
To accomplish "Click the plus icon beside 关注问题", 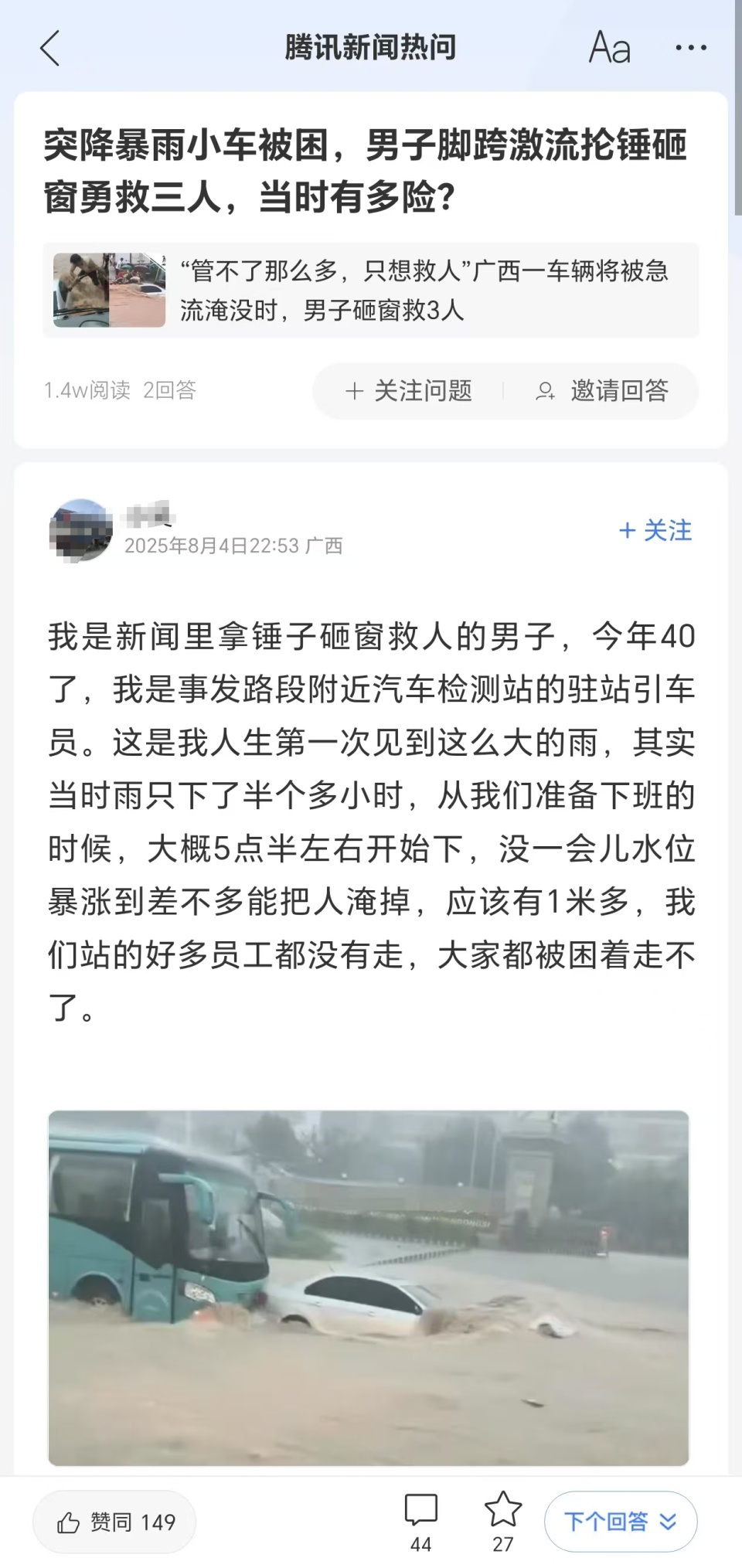I will pos(355,391).
